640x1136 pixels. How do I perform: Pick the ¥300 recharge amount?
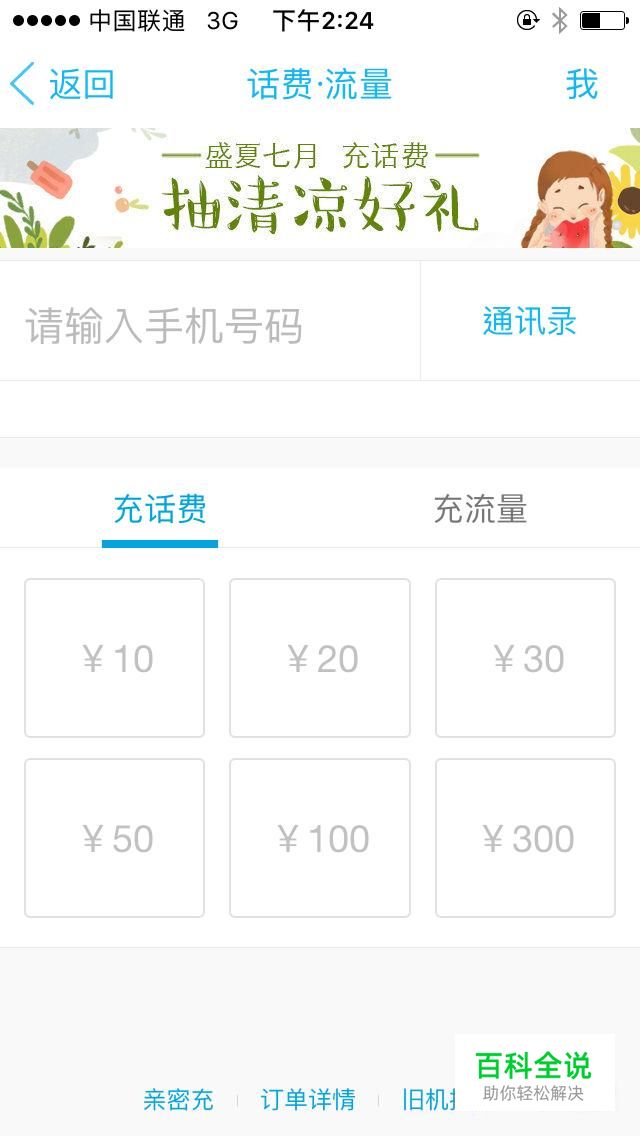tap(525, 838)
